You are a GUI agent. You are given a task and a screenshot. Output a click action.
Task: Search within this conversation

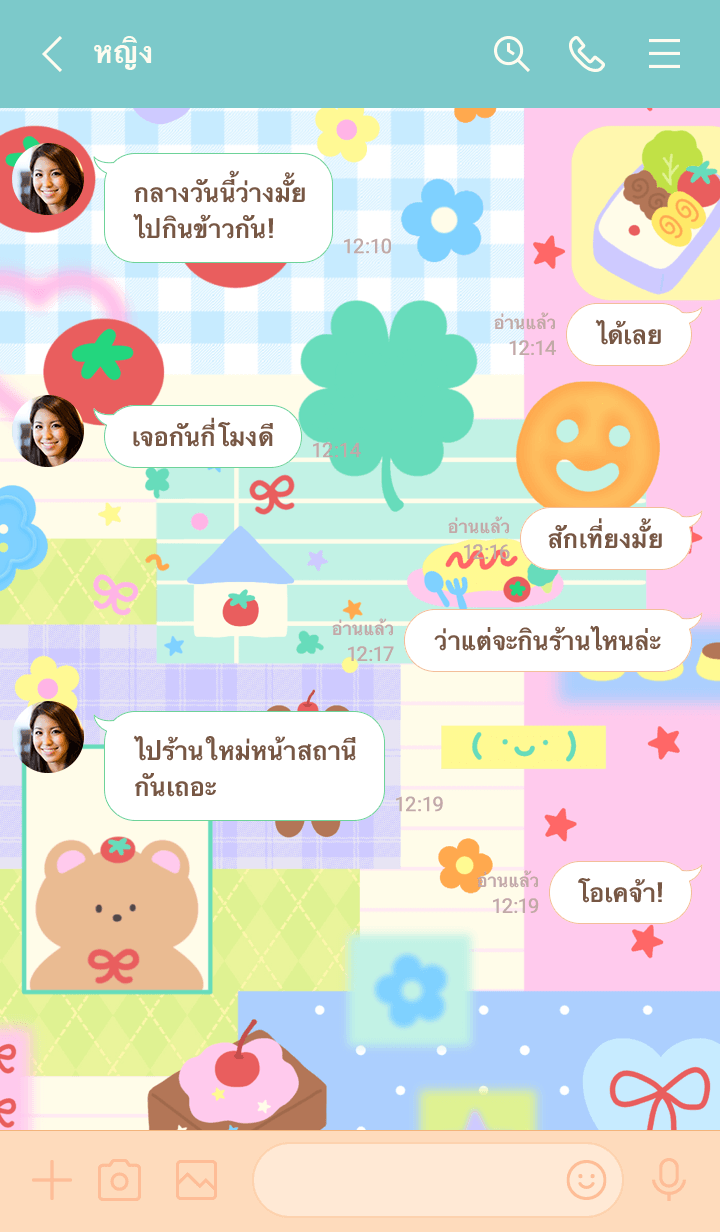click(511, 54)
